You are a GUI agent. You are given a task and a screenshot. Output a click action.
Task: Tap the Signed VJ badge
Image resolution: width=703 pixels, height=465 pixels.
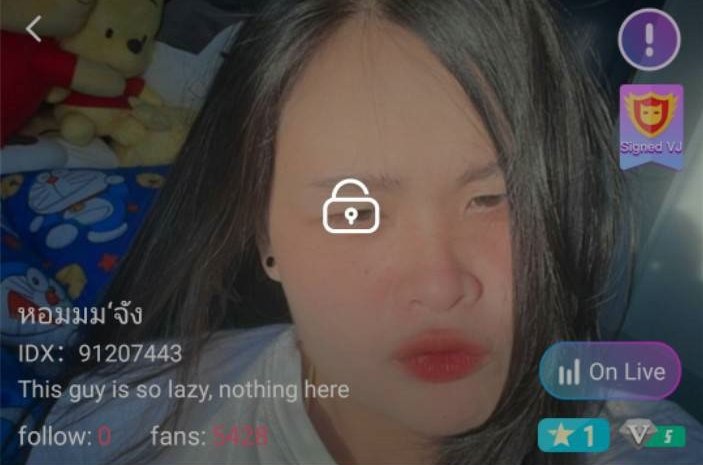(651, 125)
